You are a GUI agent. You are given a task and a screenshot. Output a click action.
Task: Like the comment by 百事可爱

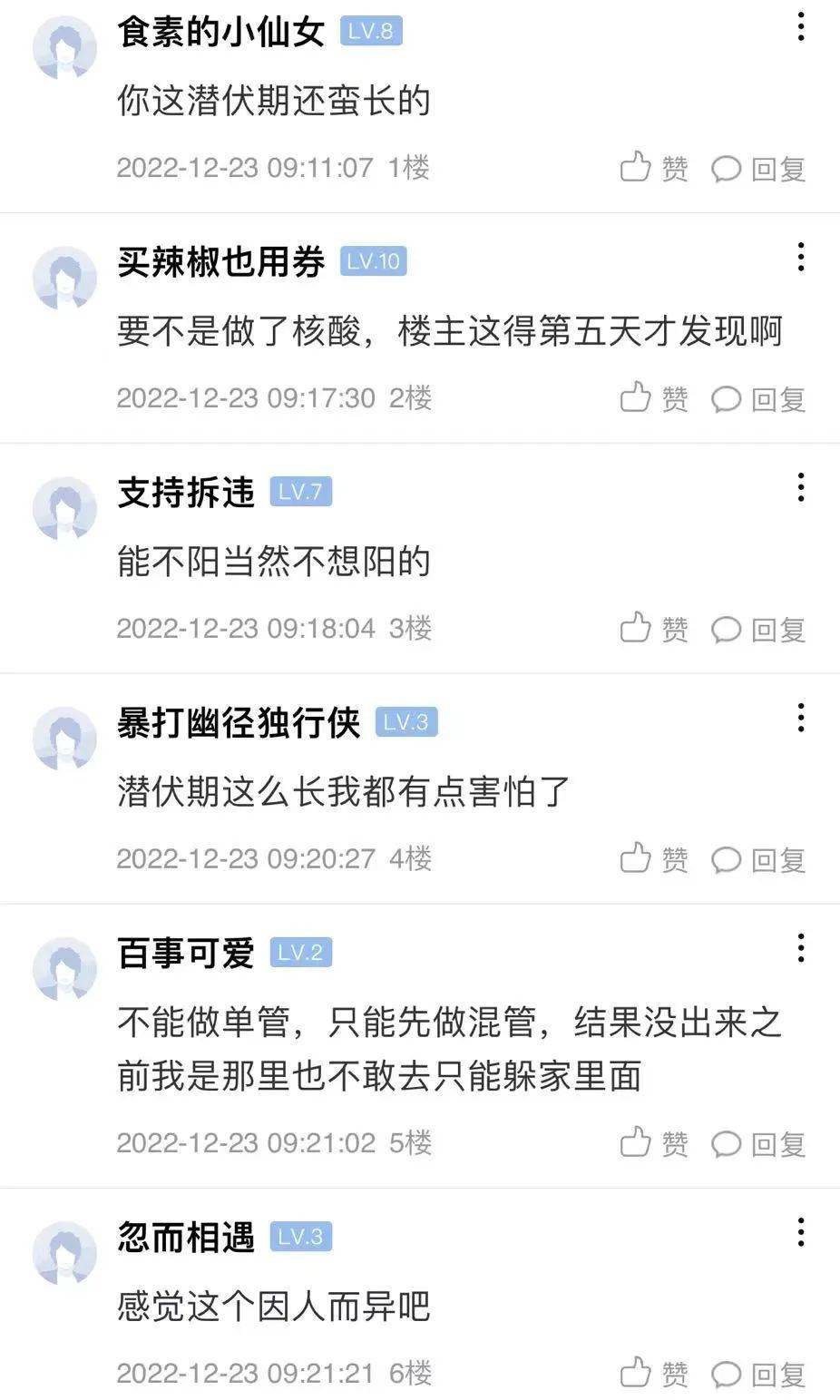(654, 1143)
